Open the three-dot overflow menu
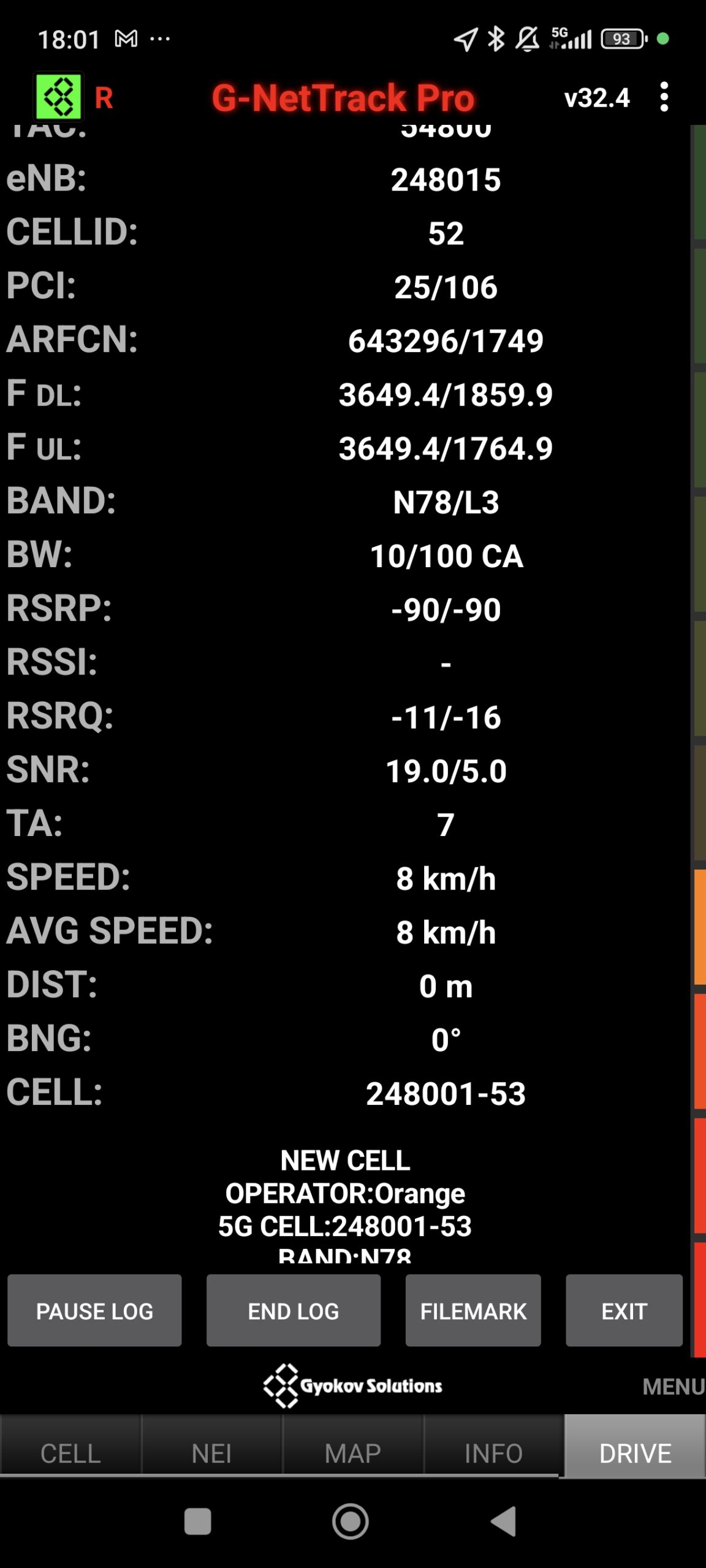Screen dimensions: 706x1568 664,97
